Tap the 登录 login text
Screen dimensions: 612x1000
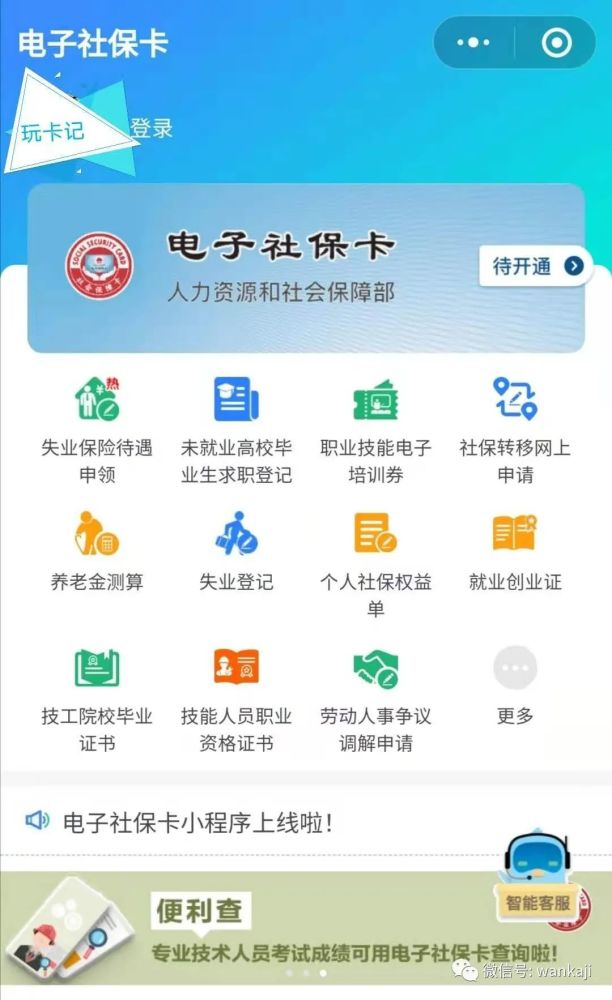click(x=152, y=128)
